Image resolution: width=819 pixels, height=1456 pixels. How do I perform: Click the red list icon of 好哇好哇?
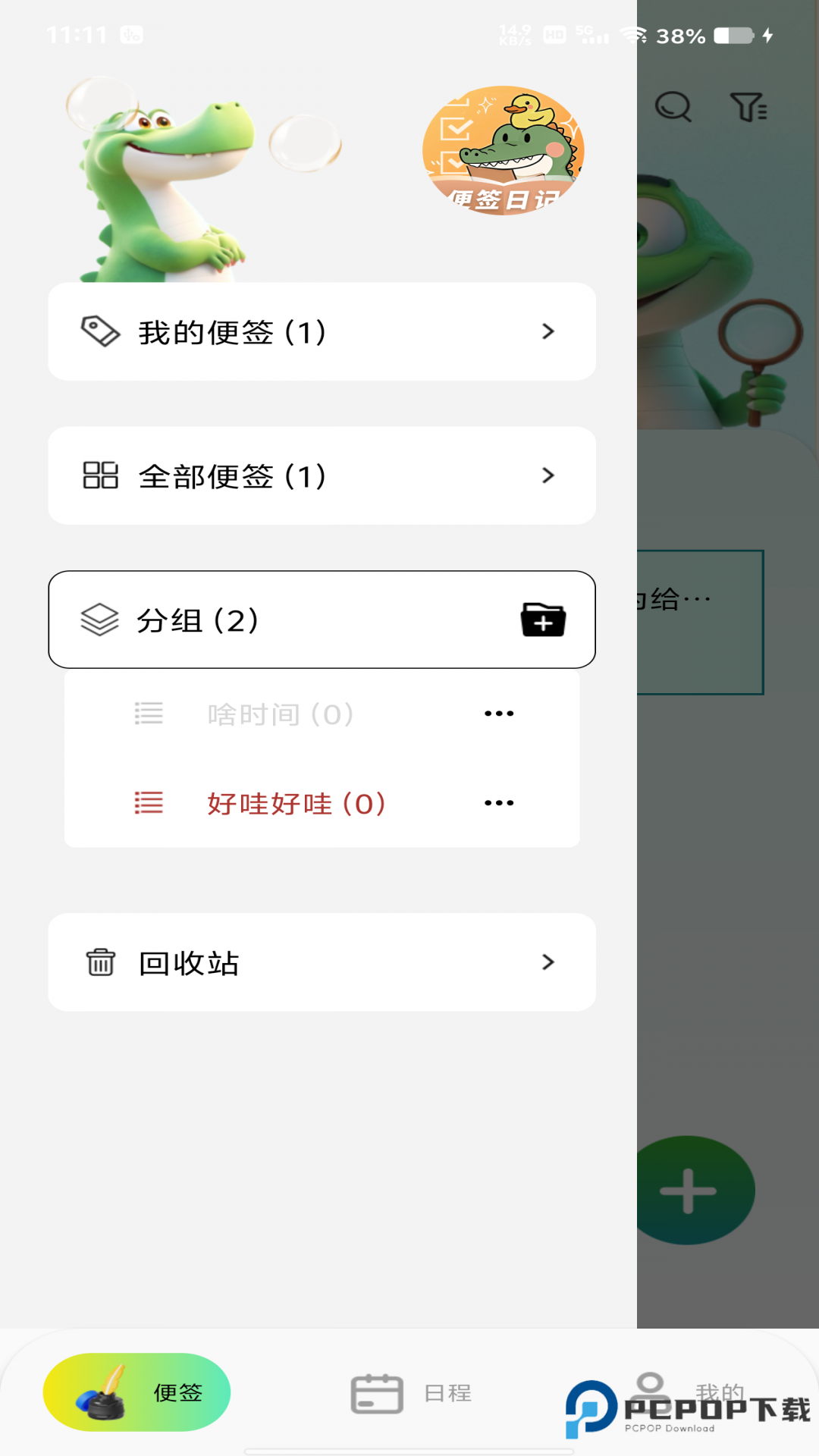coord(149,802)
